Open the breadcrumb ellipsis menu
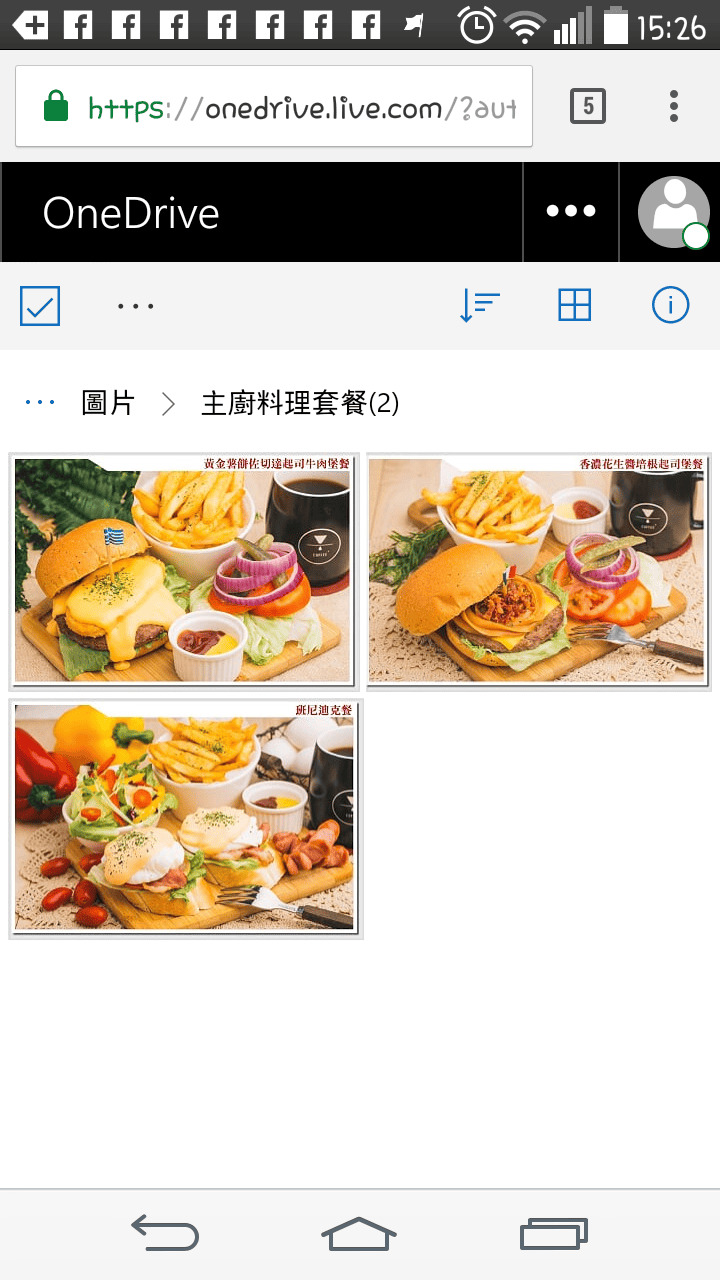Viewport: 720px width, 1280px height. click(38, 402)
